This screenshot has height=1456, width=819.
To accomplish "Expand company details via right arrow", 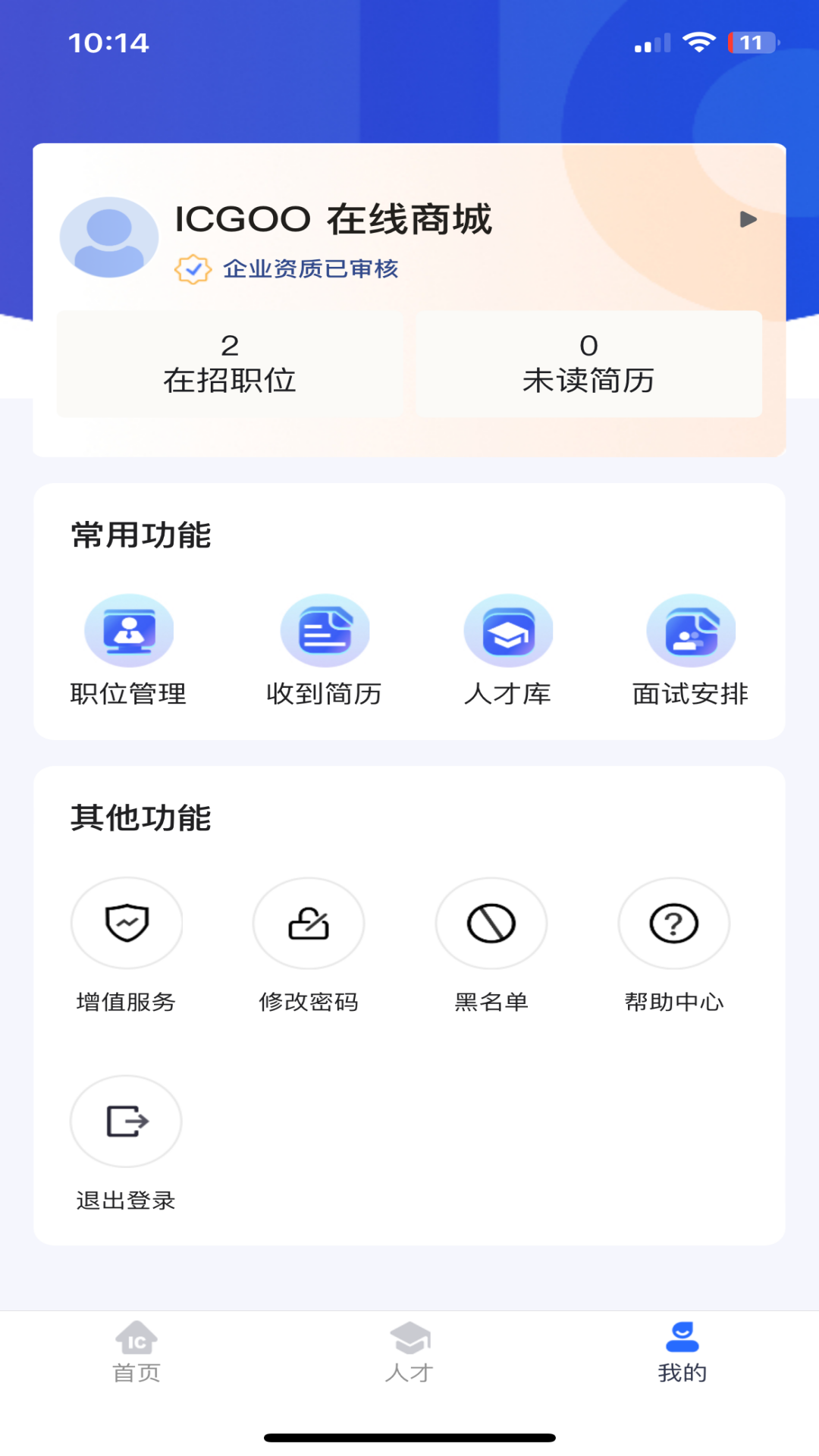I will (x=749, y=220).
